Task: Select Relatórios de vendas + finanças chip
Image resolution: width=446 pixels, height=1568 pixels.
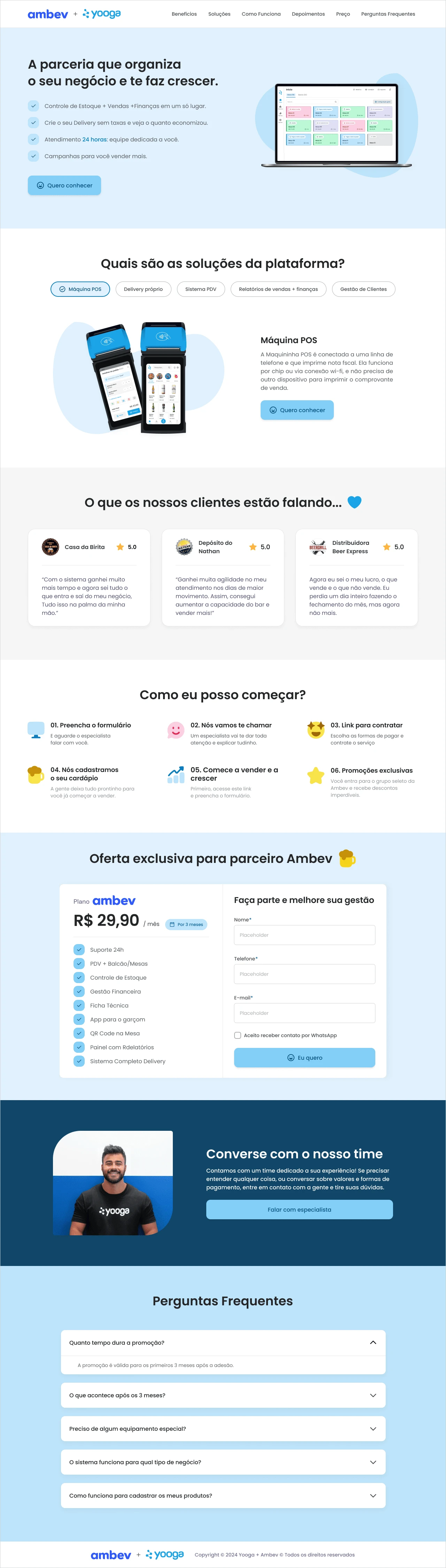Action: (278, 289)
